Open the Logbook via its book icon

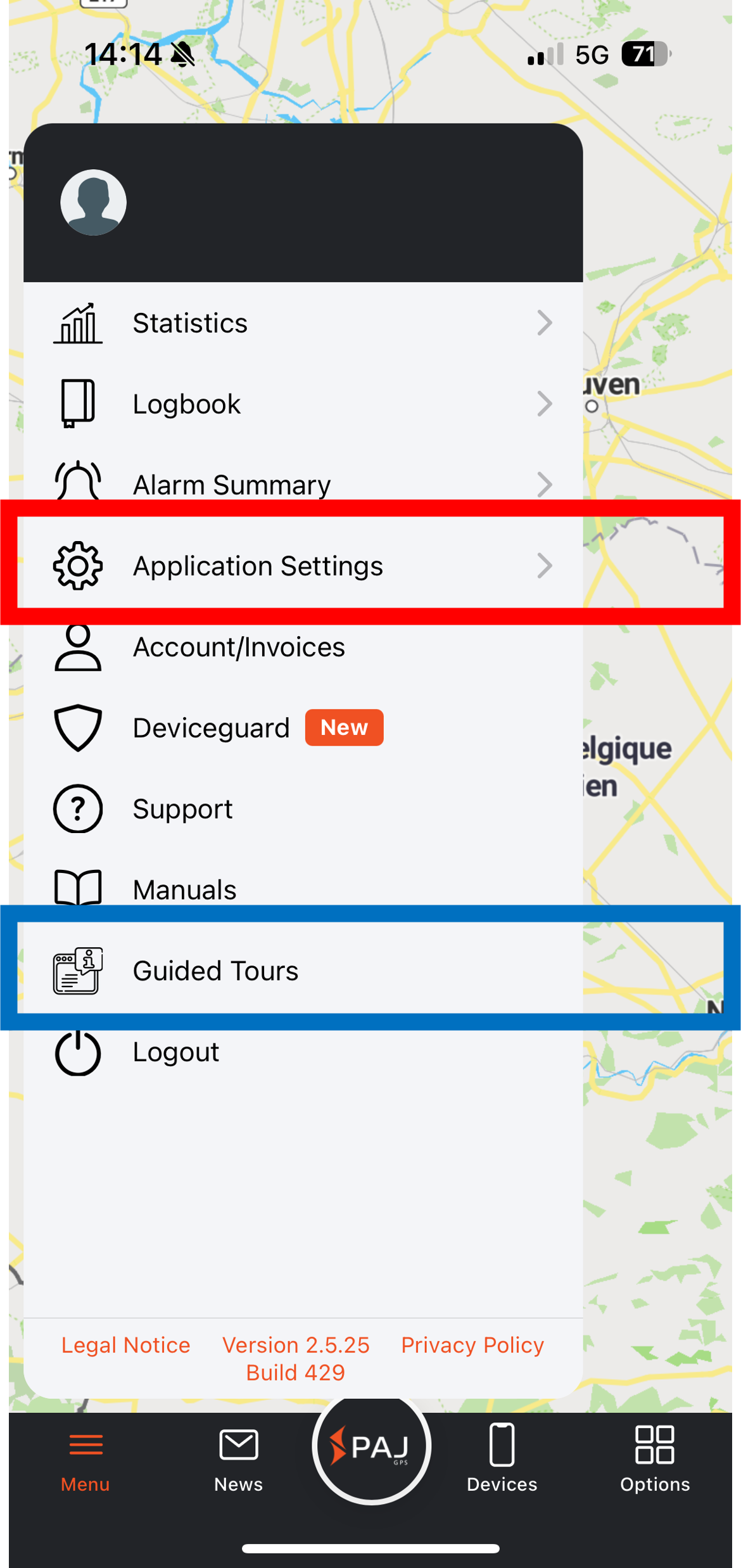(77, 404)
